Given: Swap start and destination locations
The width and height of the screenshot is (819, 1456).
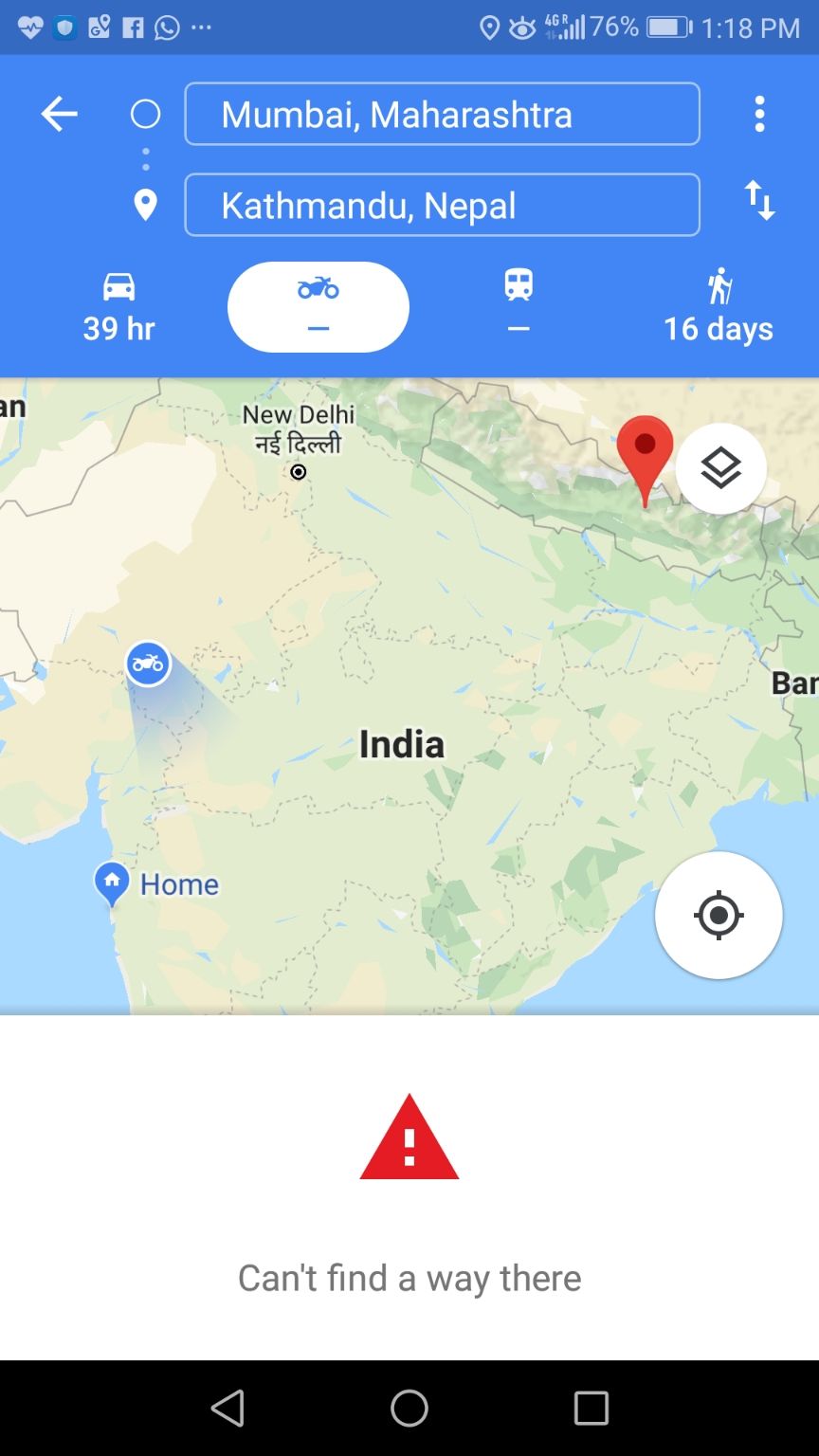Looking at the screenshot, I should [759, 201].
